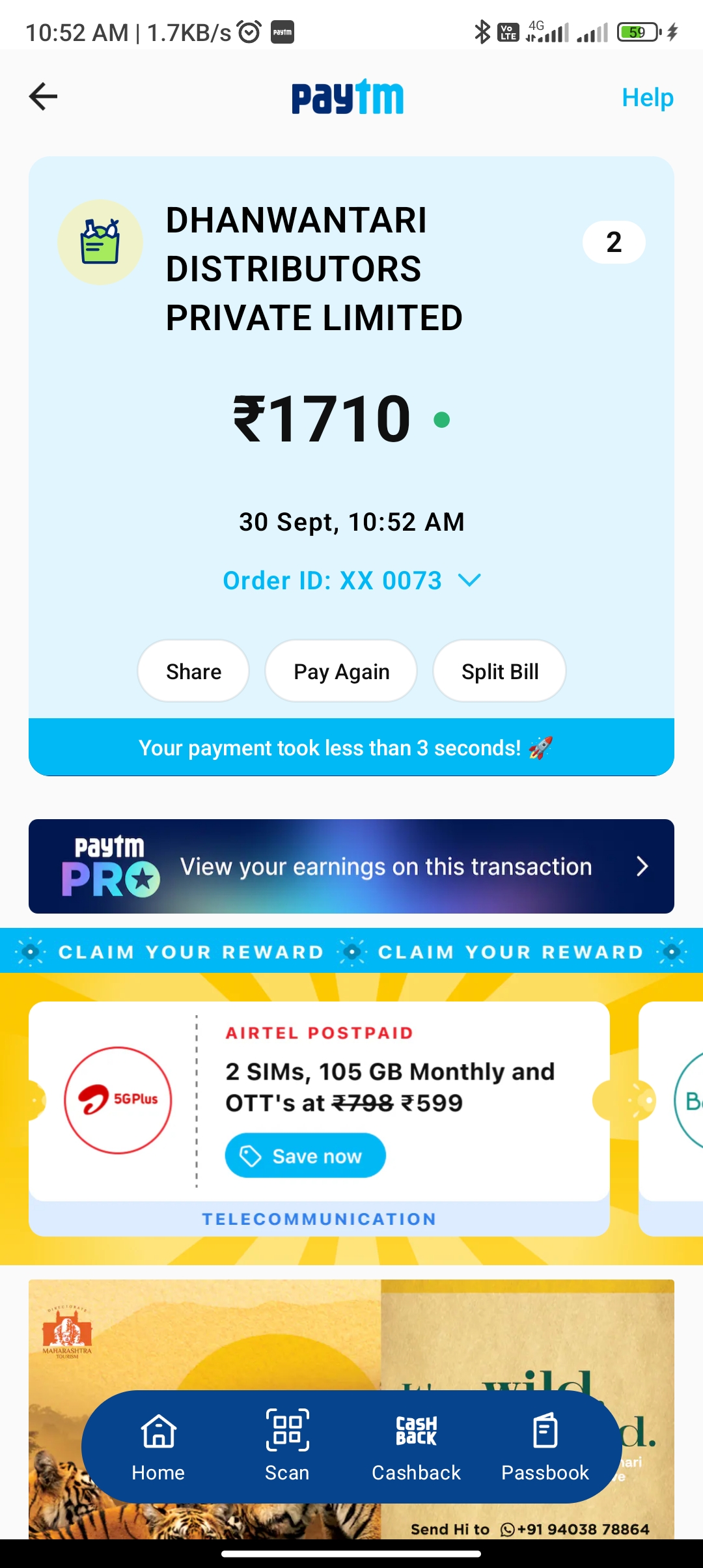Tap Pay Again
This screenshot has width=703, height=1568.
coord(341,671)
